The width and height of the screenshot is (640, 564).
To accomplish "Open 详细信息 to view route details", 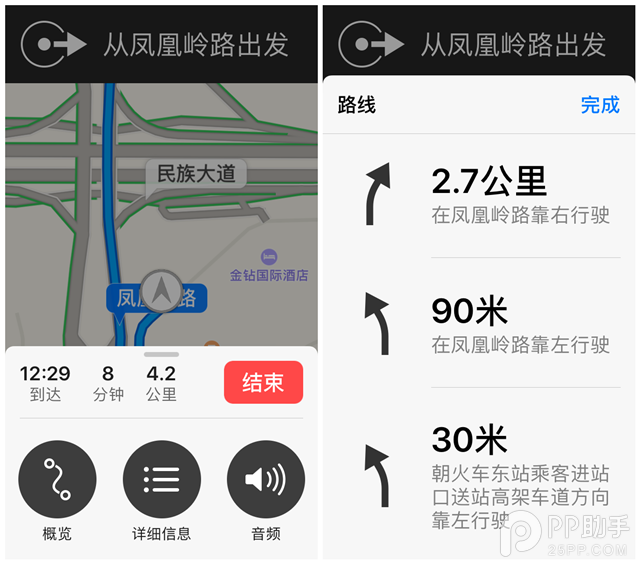I will pos(161,480).
